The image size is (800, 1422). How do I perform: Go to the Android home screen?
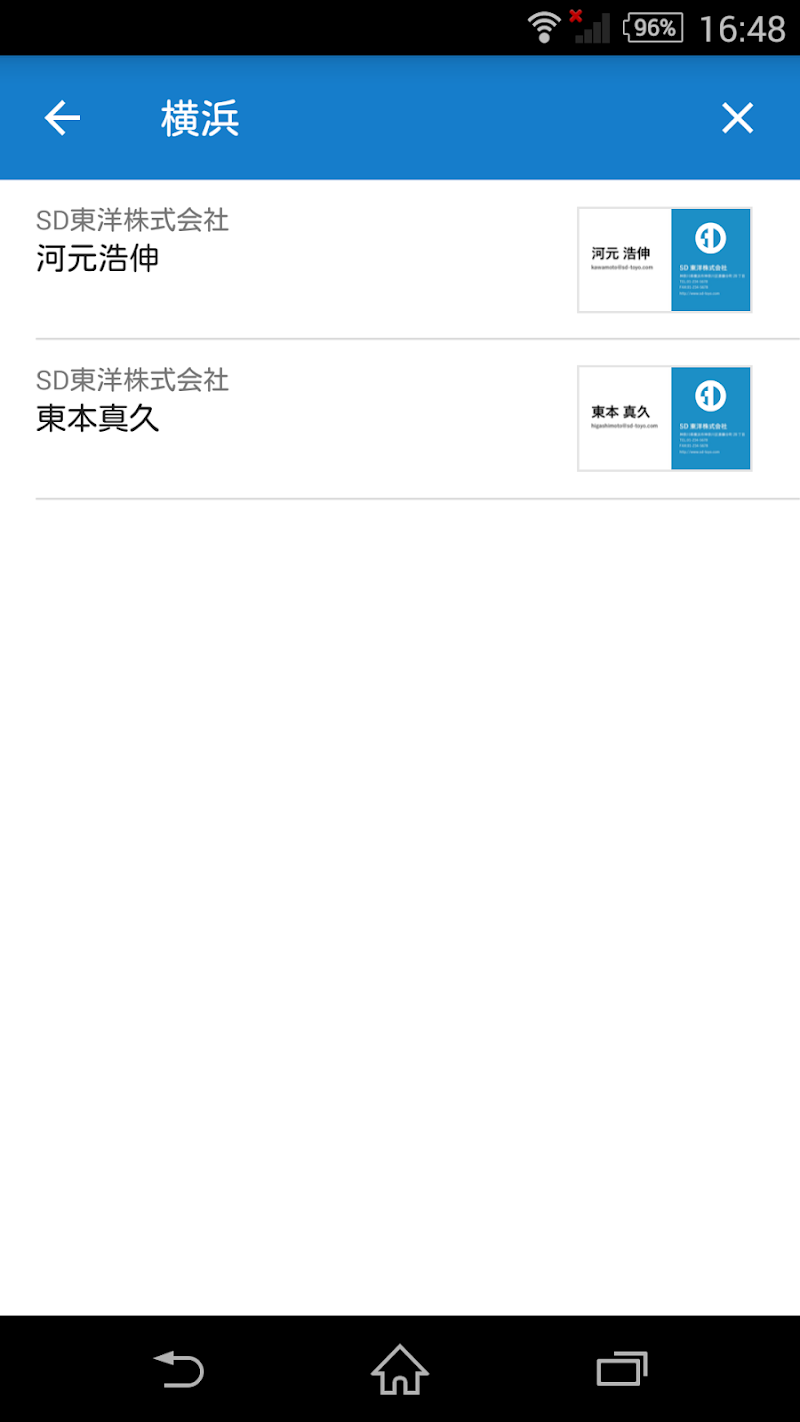click(x=400, y=1369)
